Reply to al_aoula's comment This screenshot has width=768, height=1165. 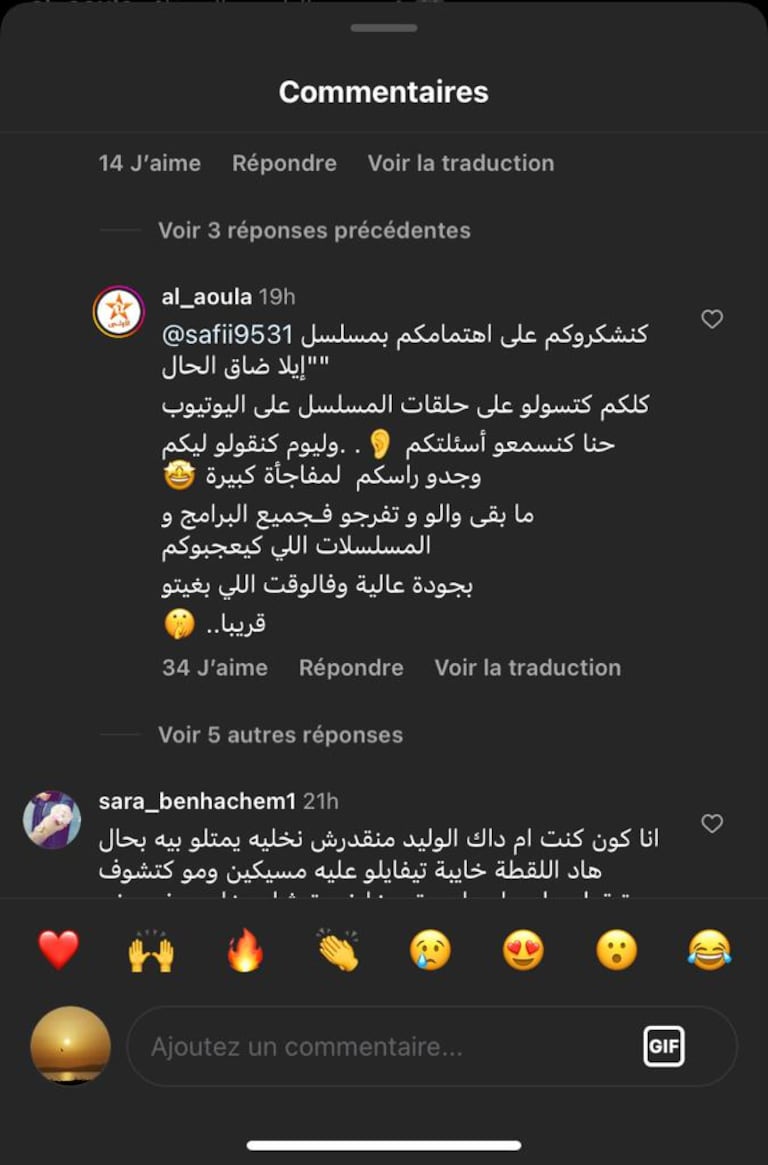tap(350, 667)
